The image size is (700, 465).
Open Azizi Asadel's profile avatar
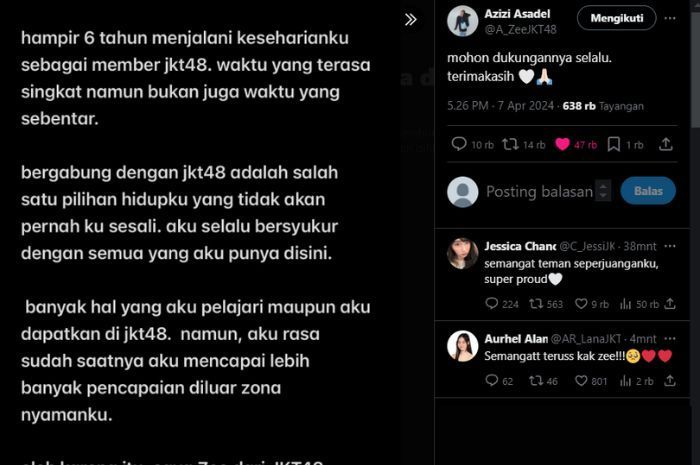(462, 20)
